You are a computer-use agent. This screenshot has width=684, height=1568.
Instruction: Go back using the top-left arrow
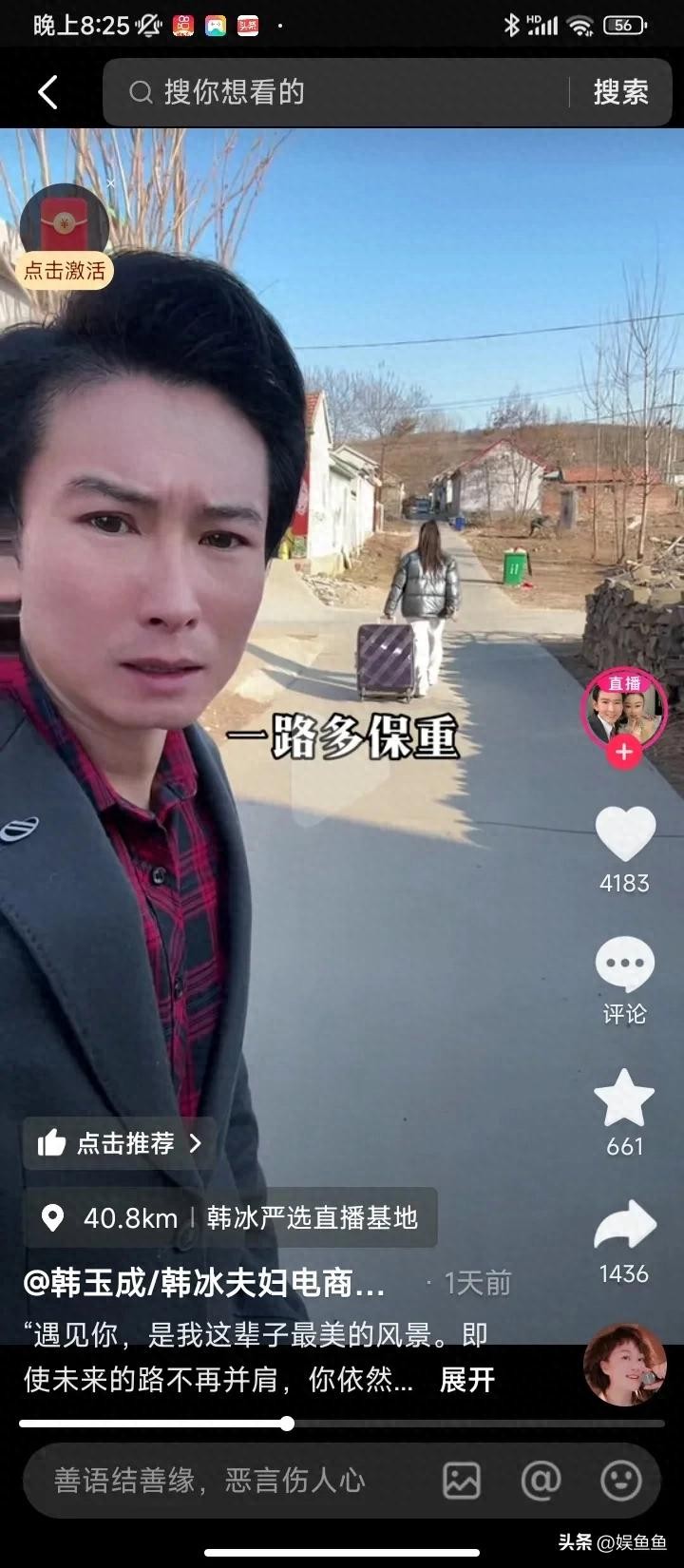click(x=47, y=92)
